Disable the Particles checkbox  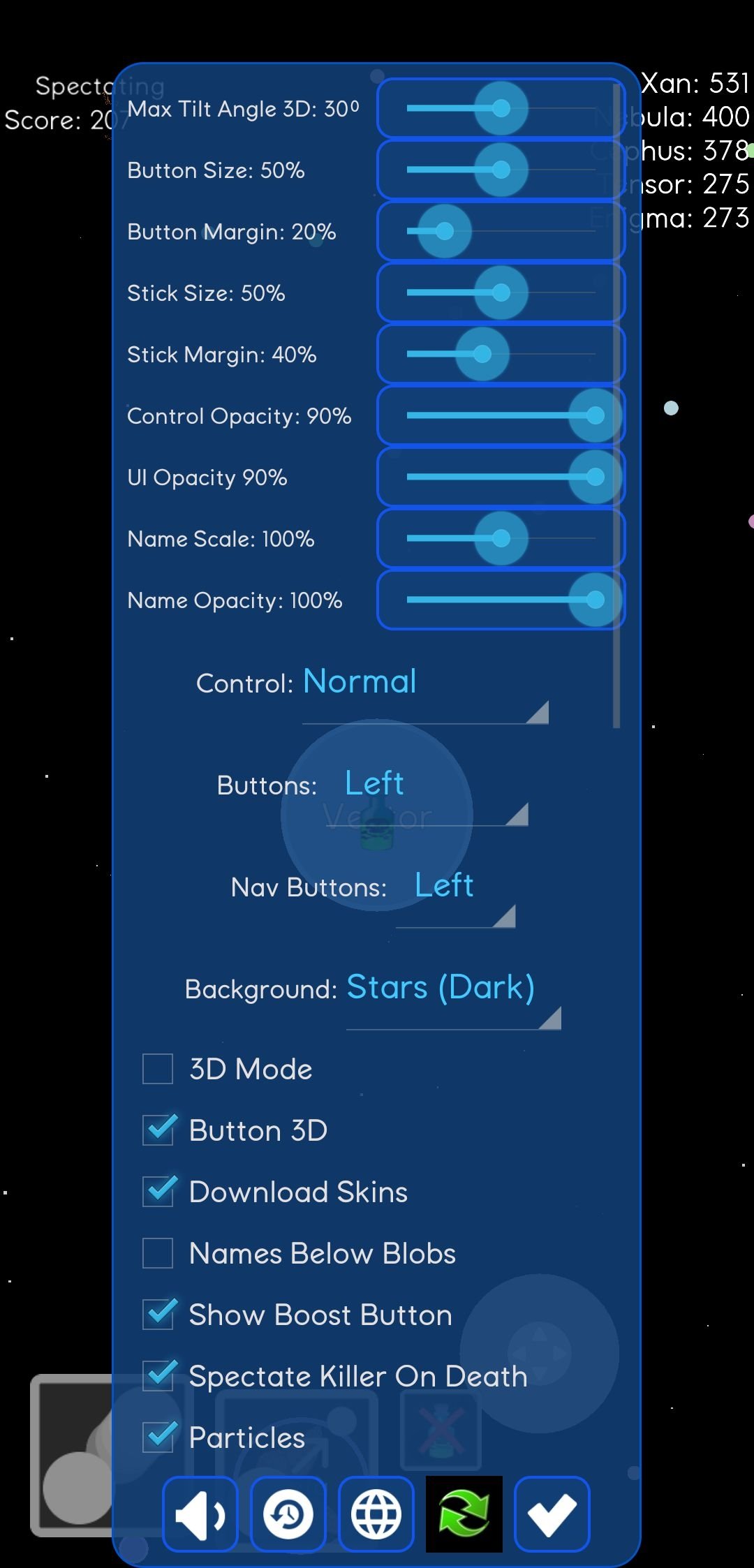(x=158, y=1437)
